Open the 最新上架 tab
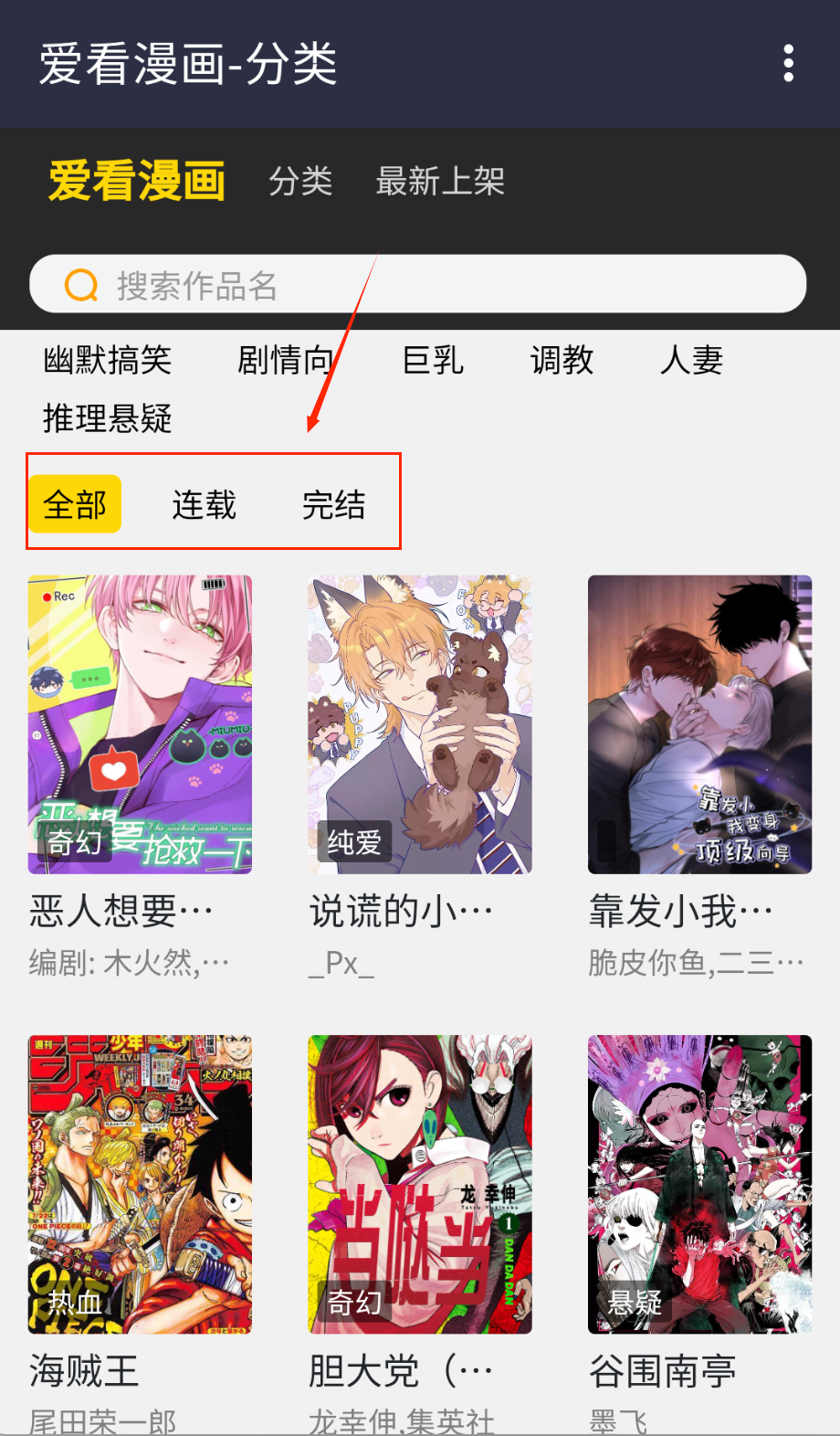Image resolution: width=840 pixels, height=1436 pixels. click(x=440, y=181)
